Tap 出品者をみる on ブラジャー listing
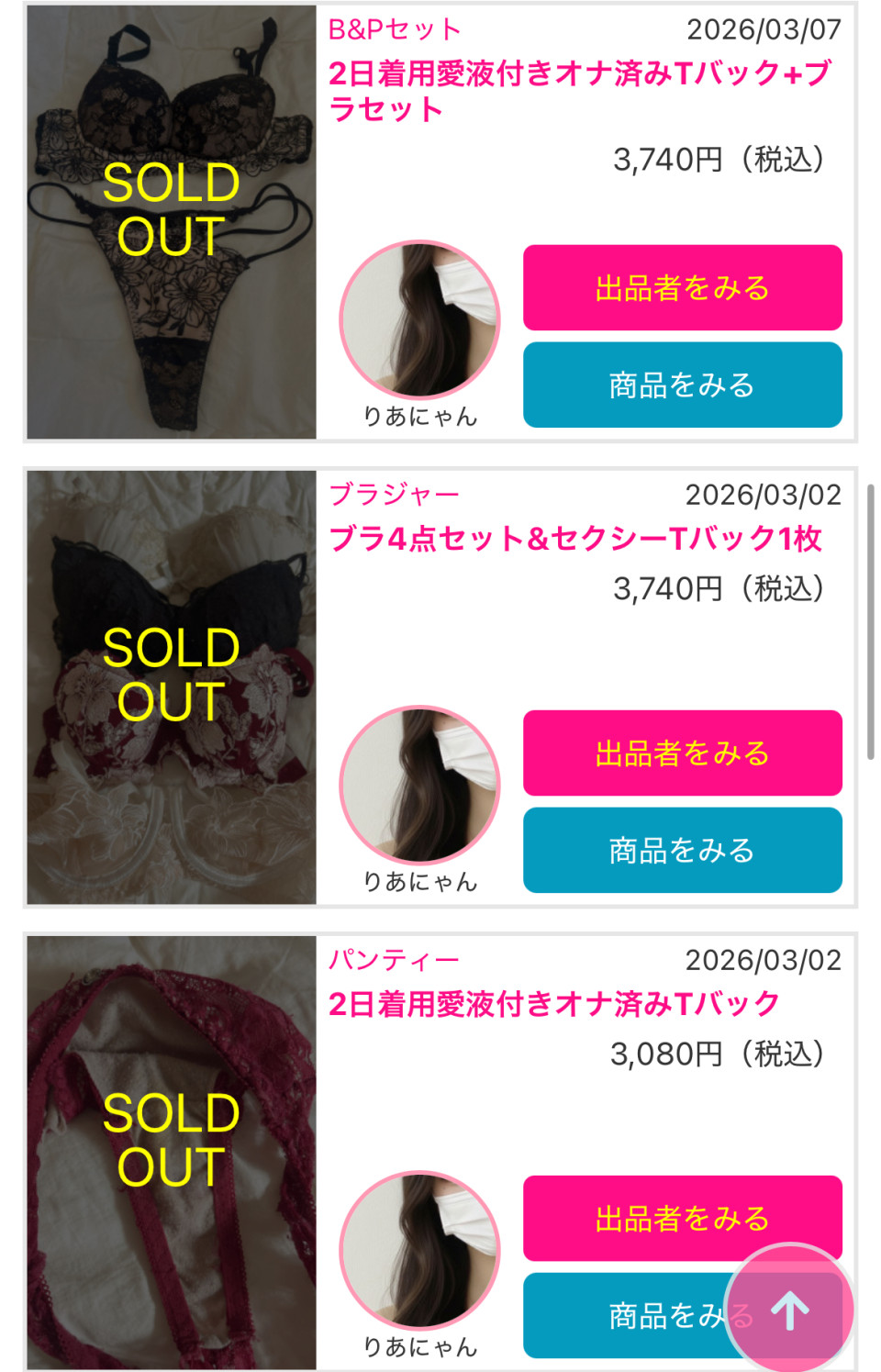Screen dimensions: 881x1372 pyautogui.click(x=682, y=753)
